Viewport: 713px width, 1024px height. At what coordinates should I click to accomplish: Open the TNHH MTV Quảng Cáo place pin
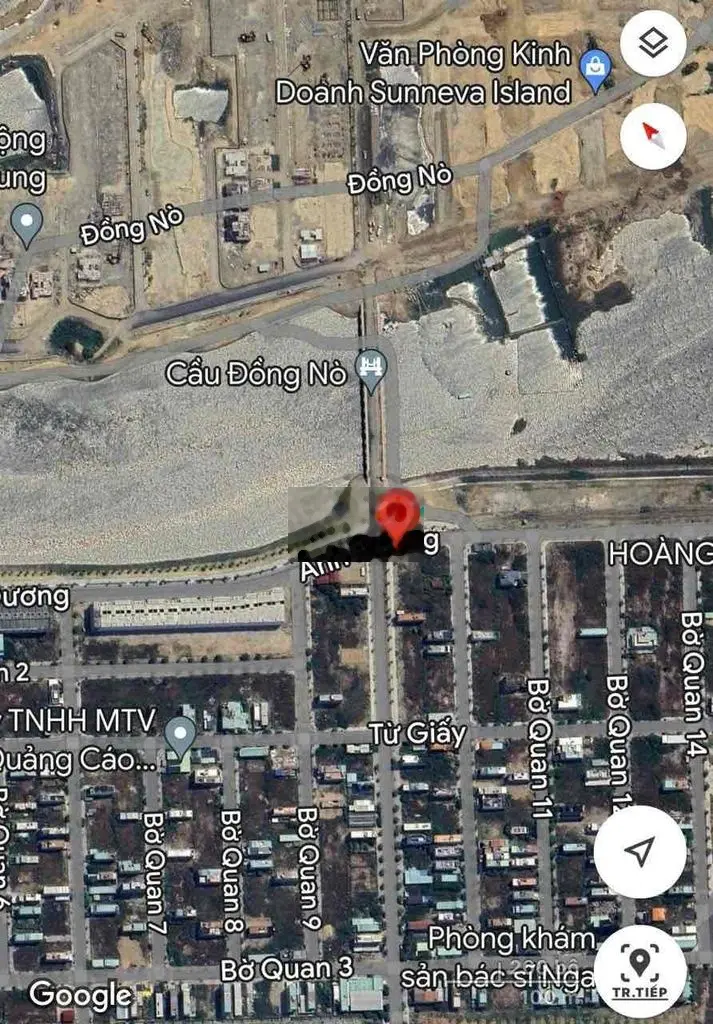(180, 737)
